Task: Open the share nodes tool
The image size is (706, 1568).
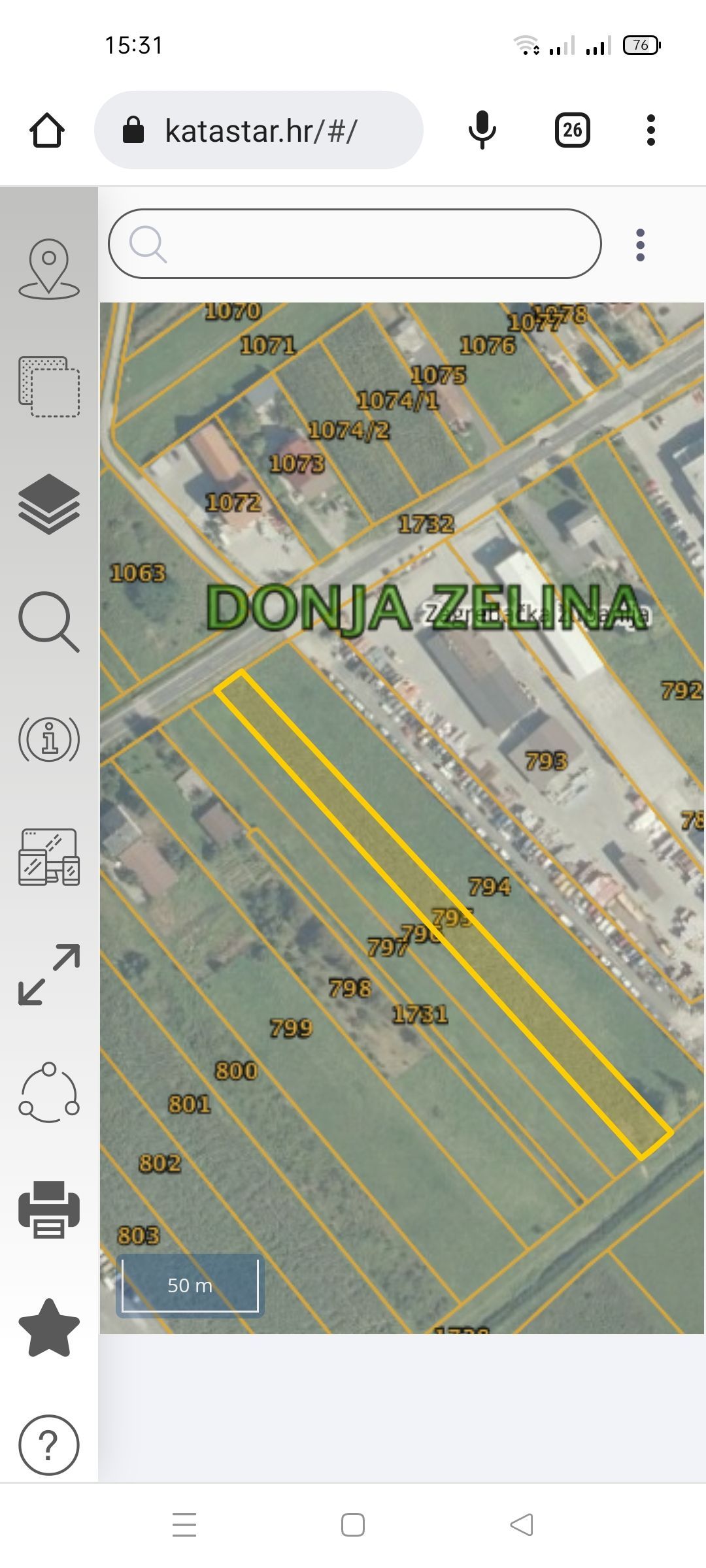Action: (x=49, y=1092)
